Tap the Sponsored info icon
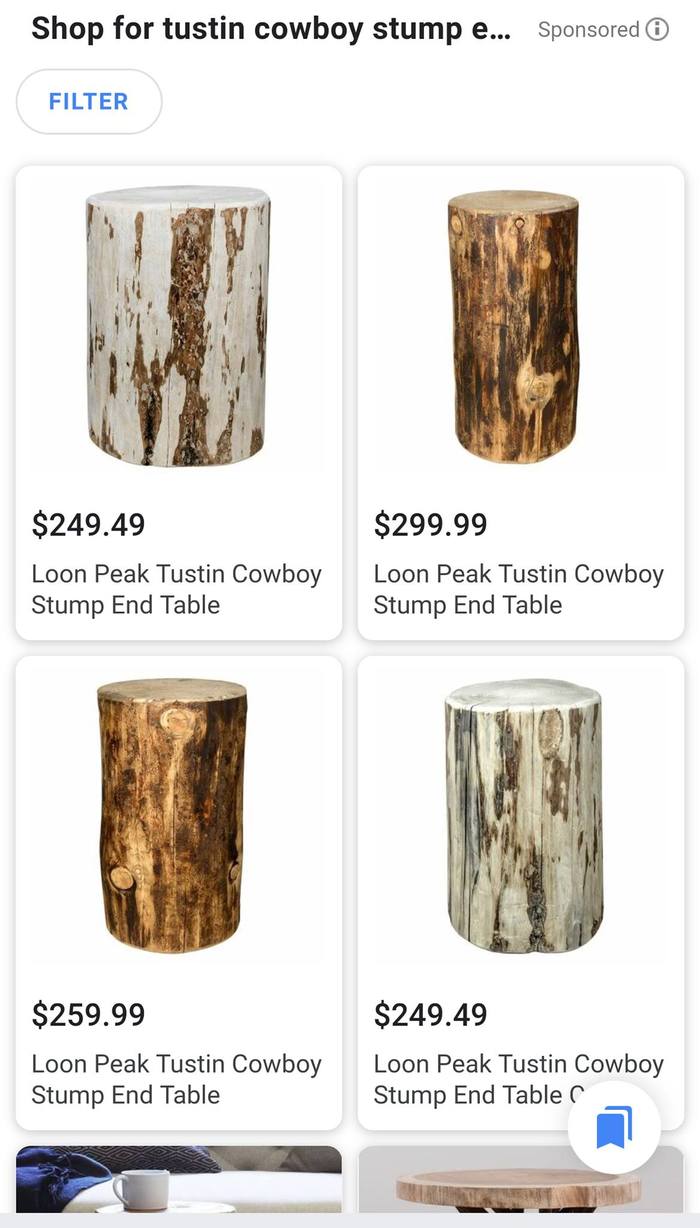This screenshot has height=1228, width=700. pyautogui.click(x=657, y=29)
